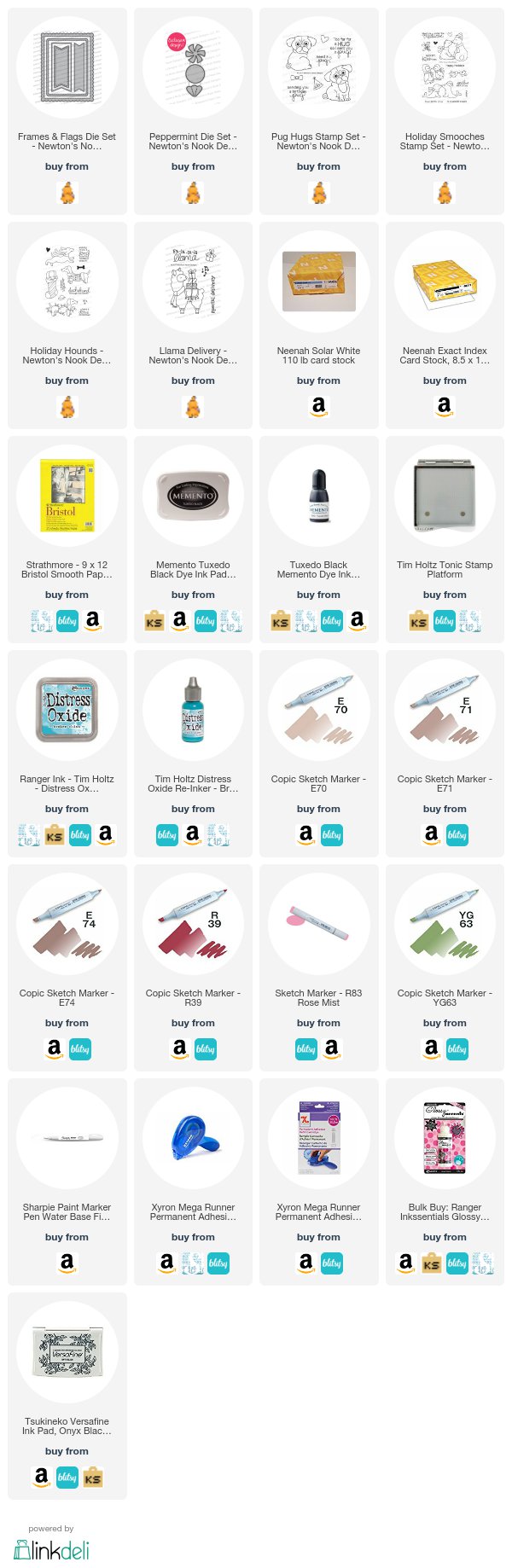The width and height of the screenshot is (512, 1568).
Task: Open Blitsy link under Tsukineko Versafine Ink Pad
Action: pyautogui.click(x=67, y=1478)
